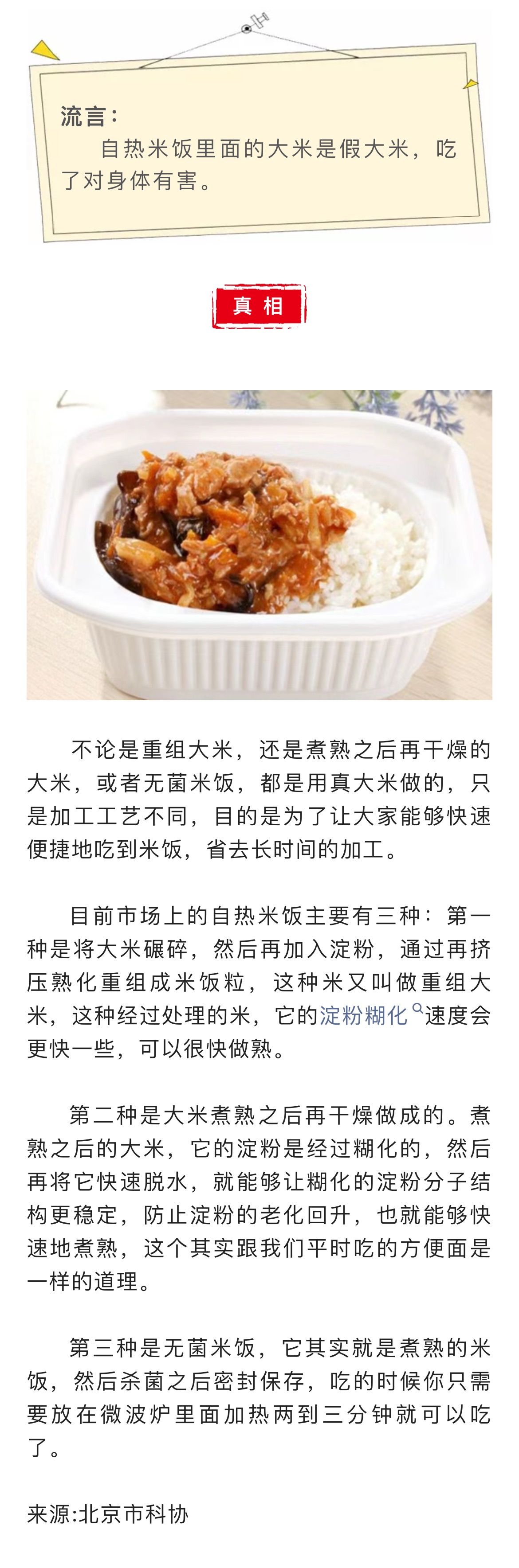View the self-heating rice photo

point(259,545)
